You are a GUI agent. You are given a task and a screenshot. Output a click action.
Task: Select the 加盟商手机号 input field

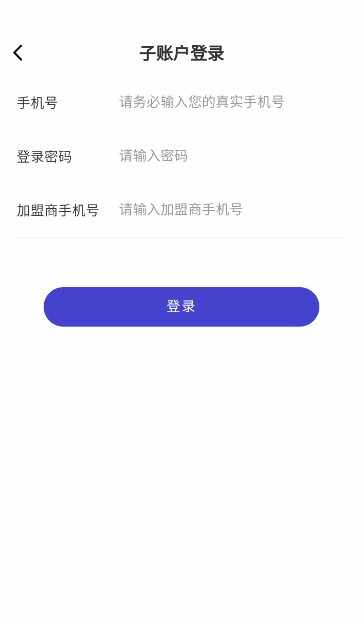[x=232, y=209]
